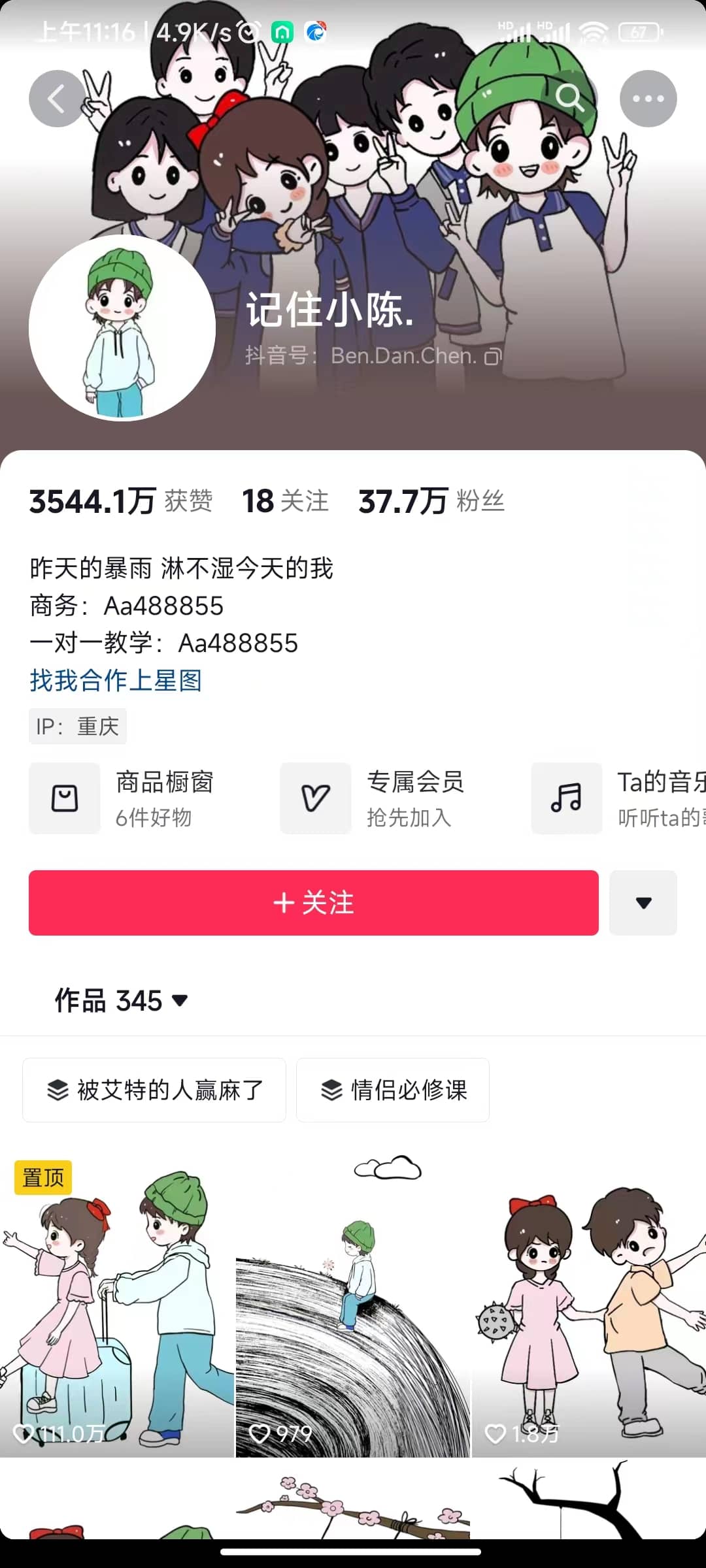Click the back arrow at top left
The image size is (706, 1568).
pyautogui.click(x=56, y=99)
